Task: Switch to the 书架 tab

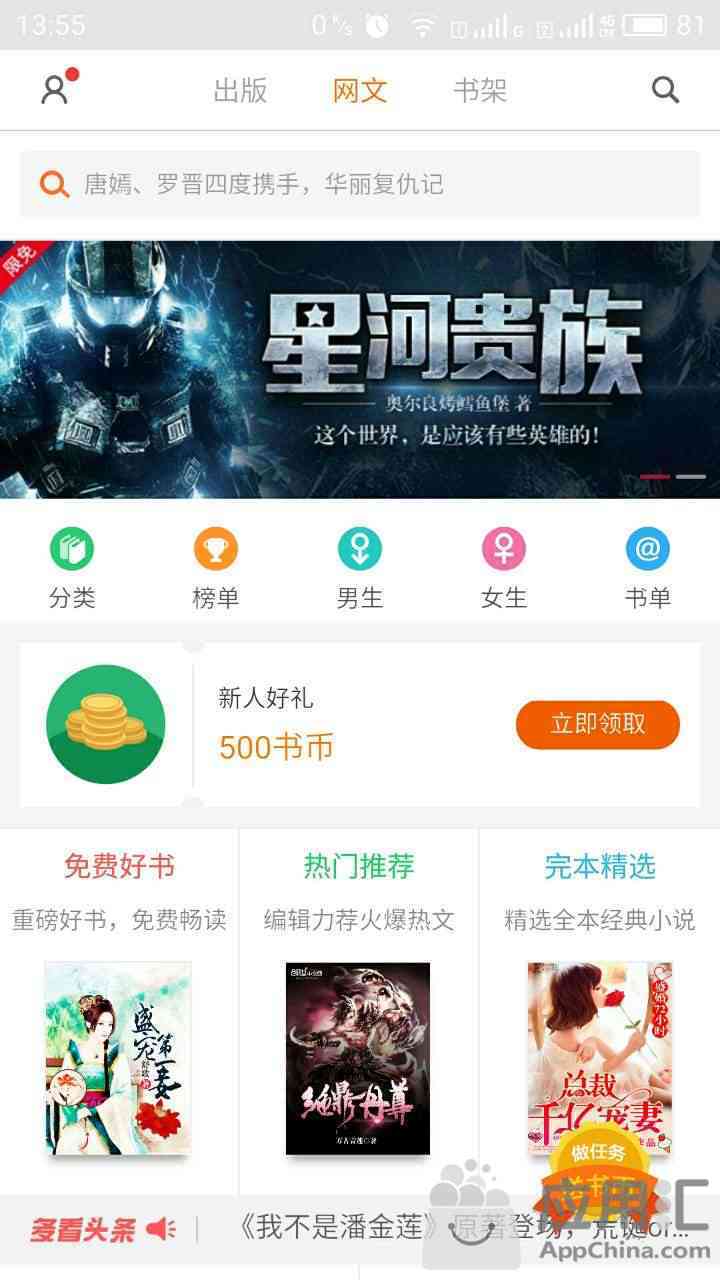Action: tap(480, 91)
